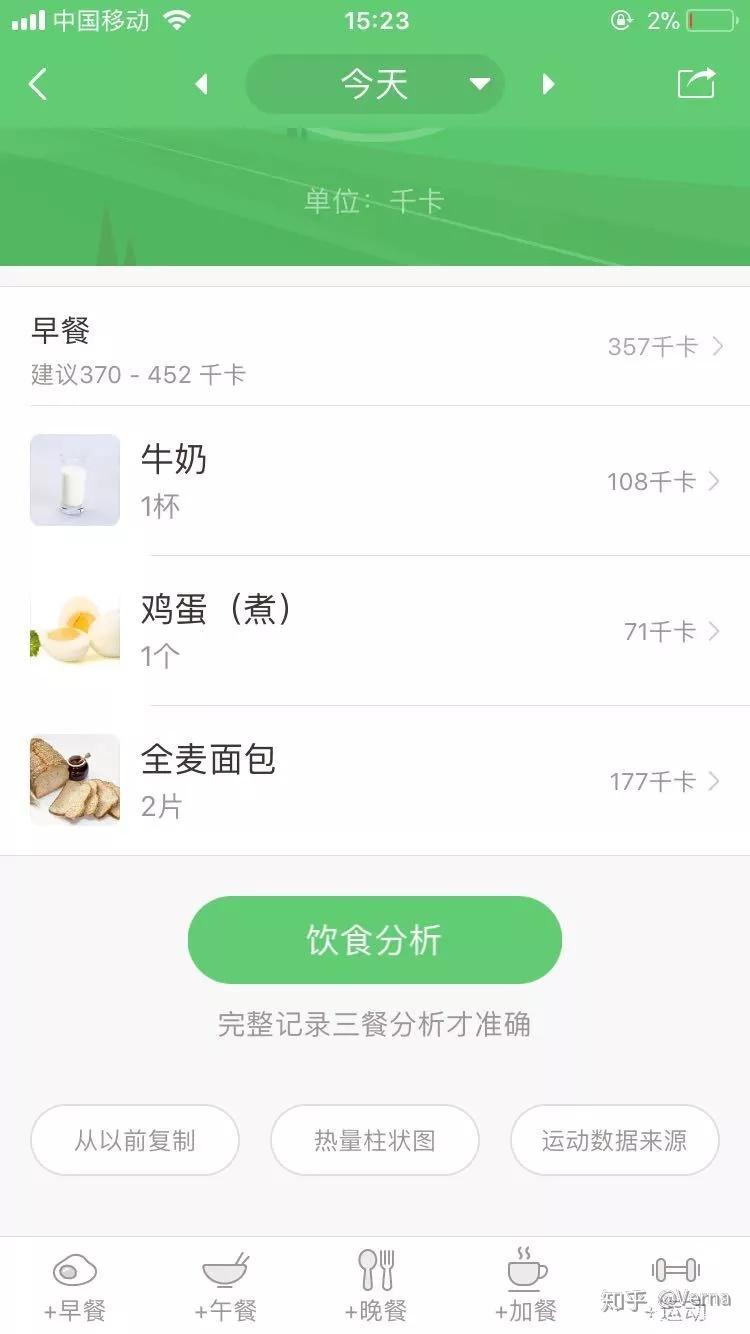Open the 鸡蛋（煮）food entry
This screenshot has width=750, height=1334.
click(x=375, y=631)
